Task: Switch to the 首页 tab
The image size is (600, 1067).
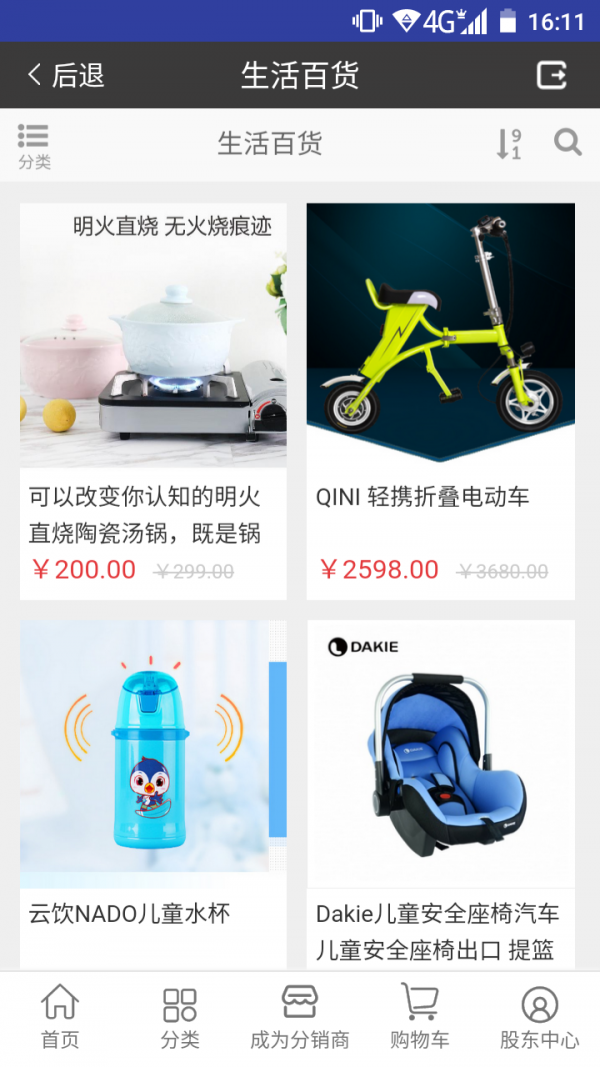Action: (x=60, y=1017)
